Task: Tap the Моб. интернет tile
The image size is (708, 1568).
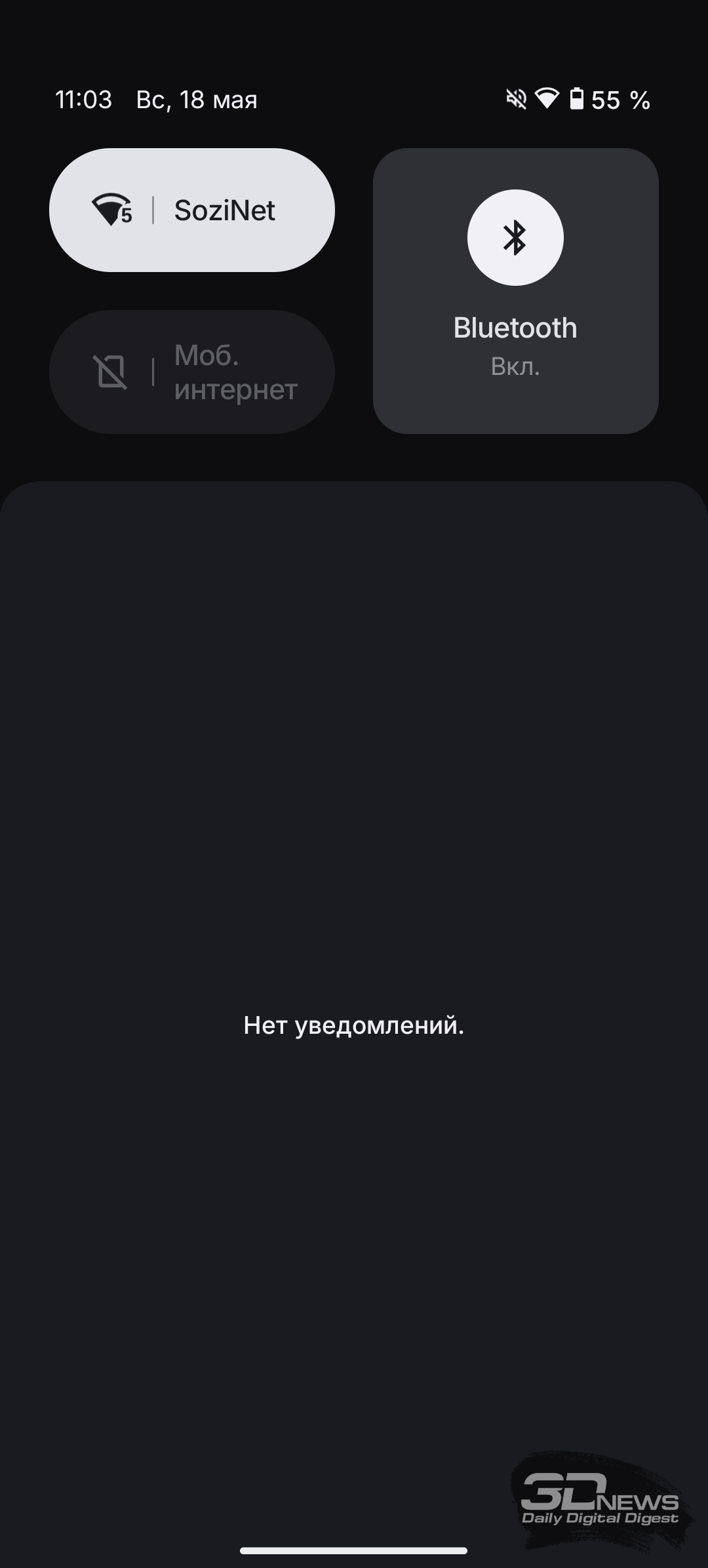Action: point(191,372)
